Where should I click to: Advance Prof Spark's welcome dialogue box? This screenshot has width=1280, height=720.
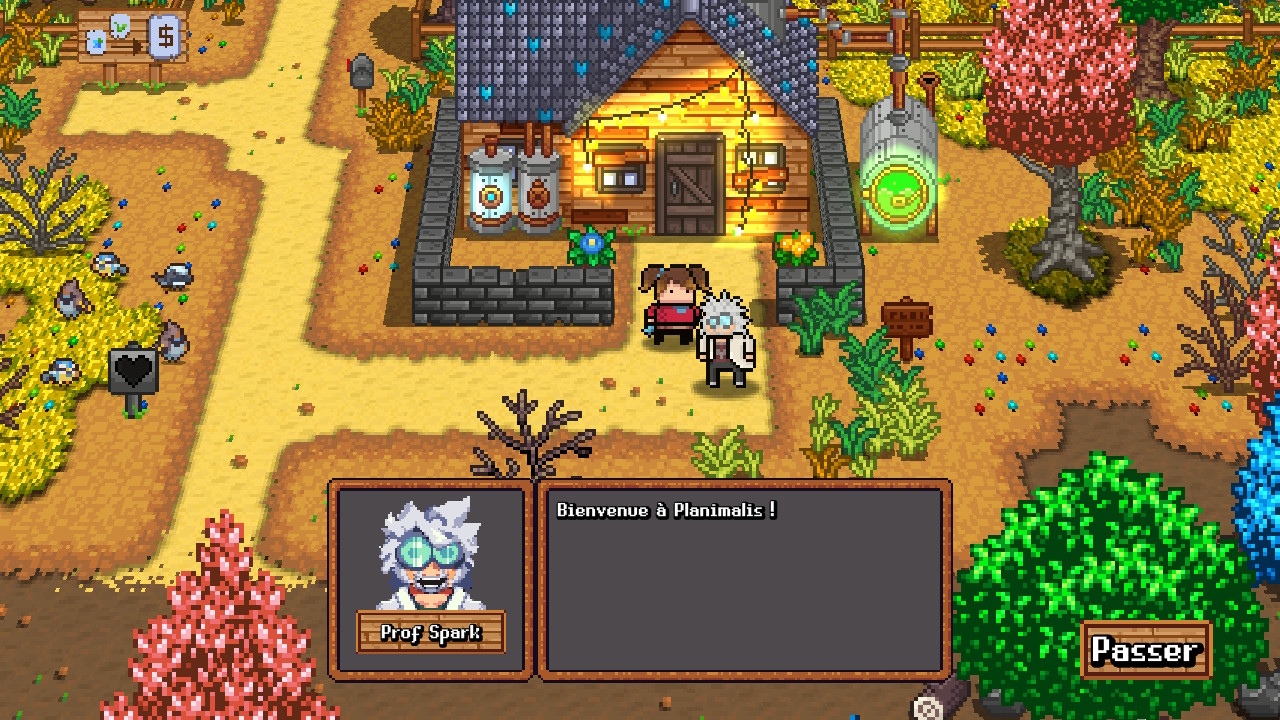click(x=744, y=580)
